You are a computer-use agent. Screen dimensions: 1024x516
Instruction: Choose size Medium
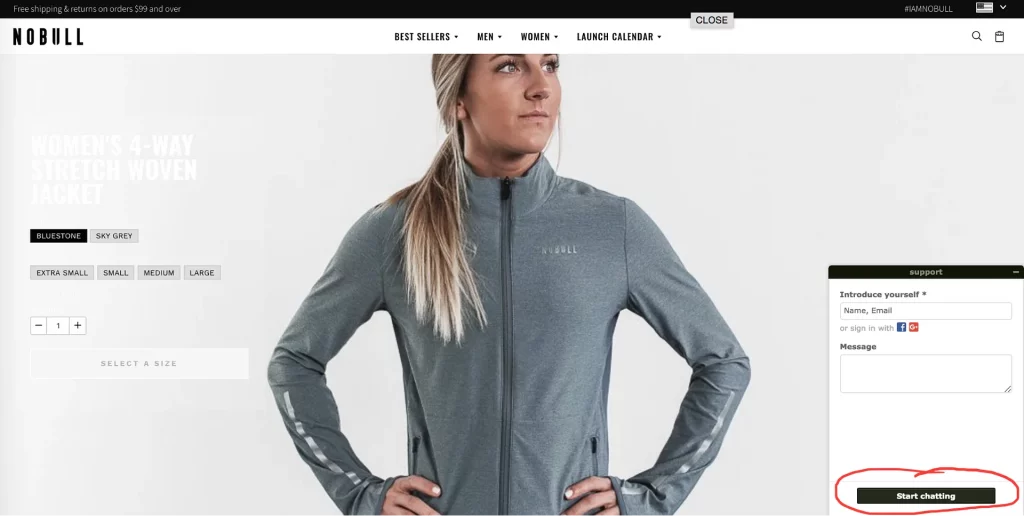click(x=159, y=272)
